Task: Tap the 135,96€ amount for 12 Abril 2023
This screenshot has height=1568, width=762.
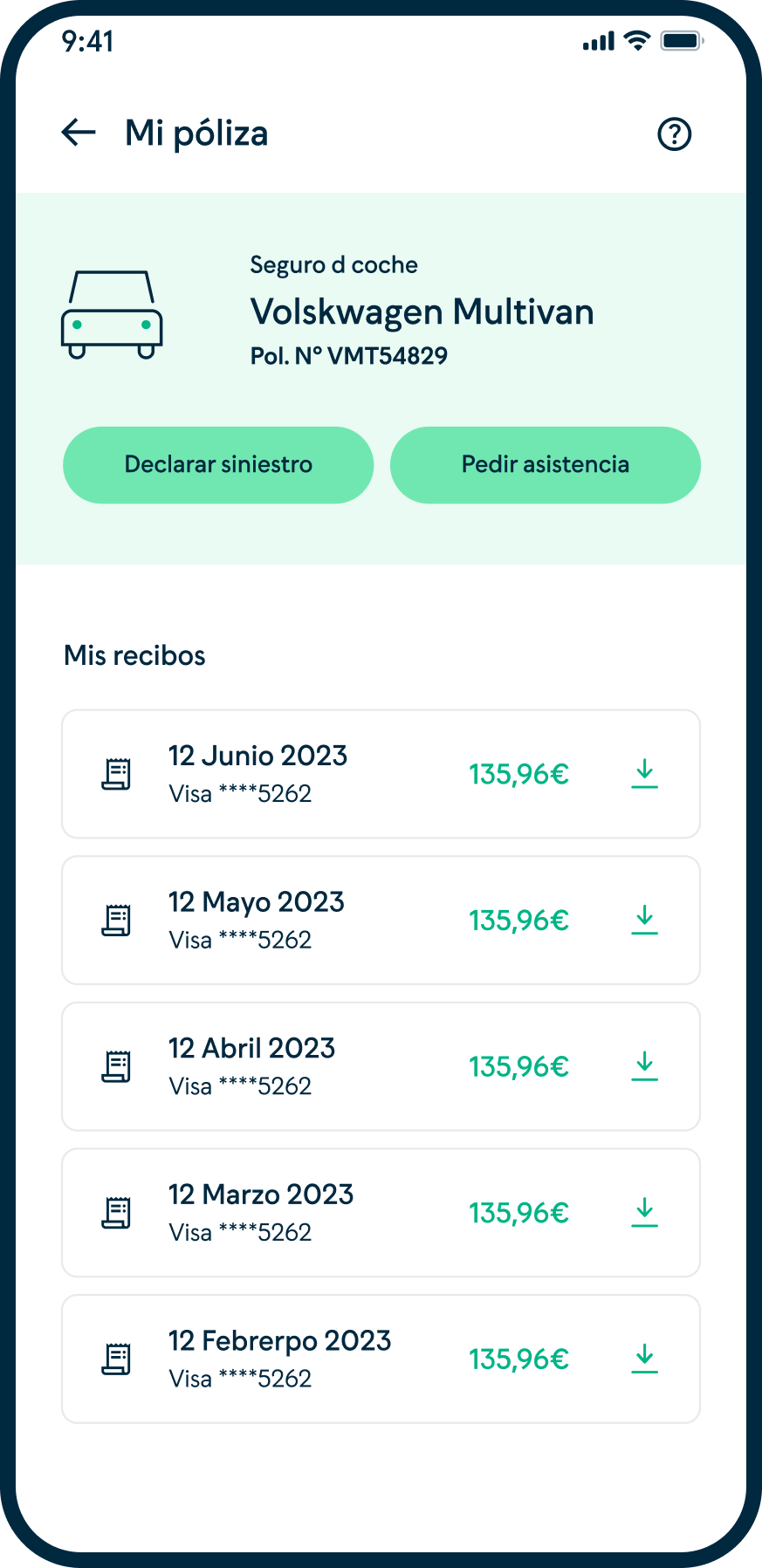Action: tap(518, 1065)
